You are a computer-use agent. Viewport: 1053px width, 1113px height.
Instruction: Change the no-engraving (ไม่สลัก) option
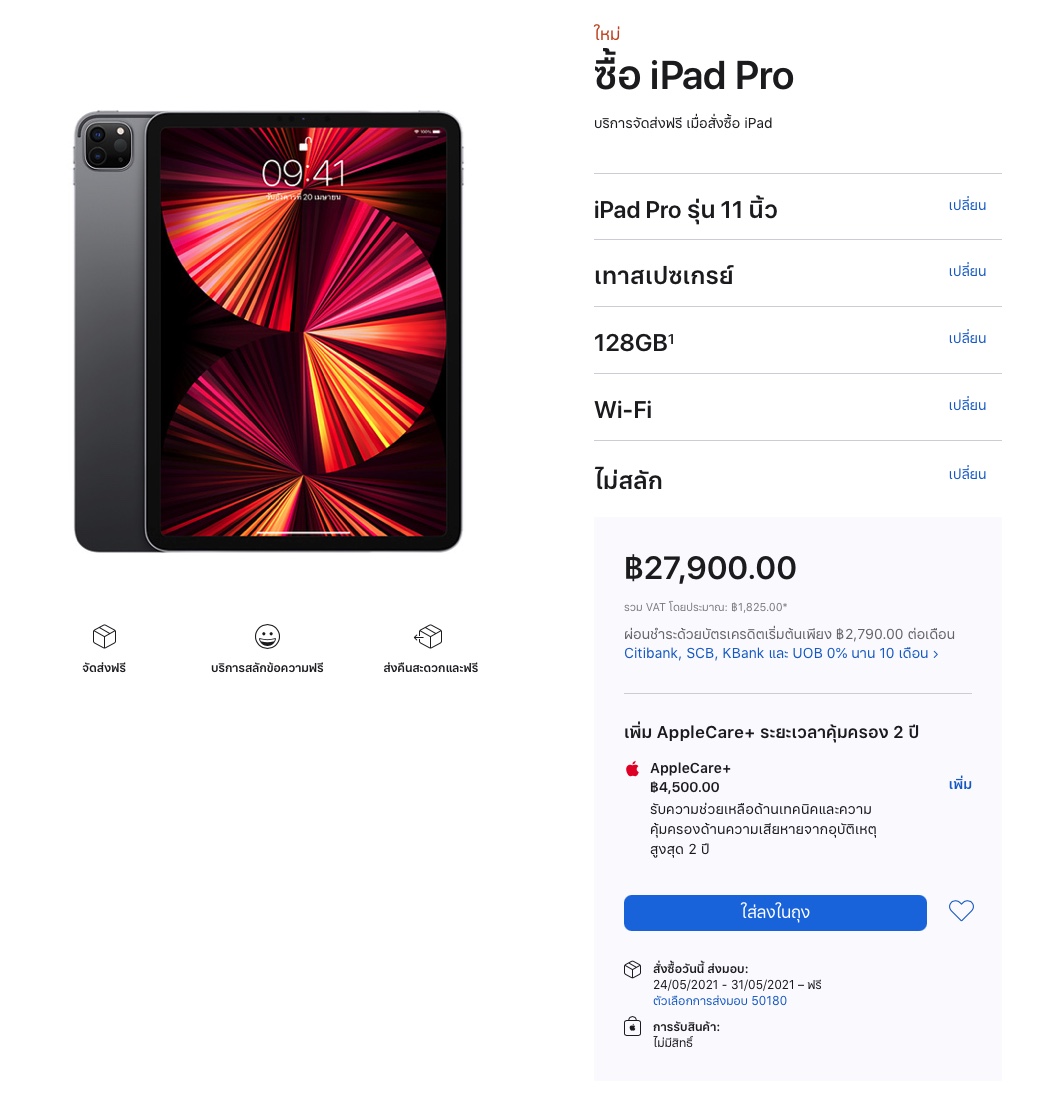(967, 474)
